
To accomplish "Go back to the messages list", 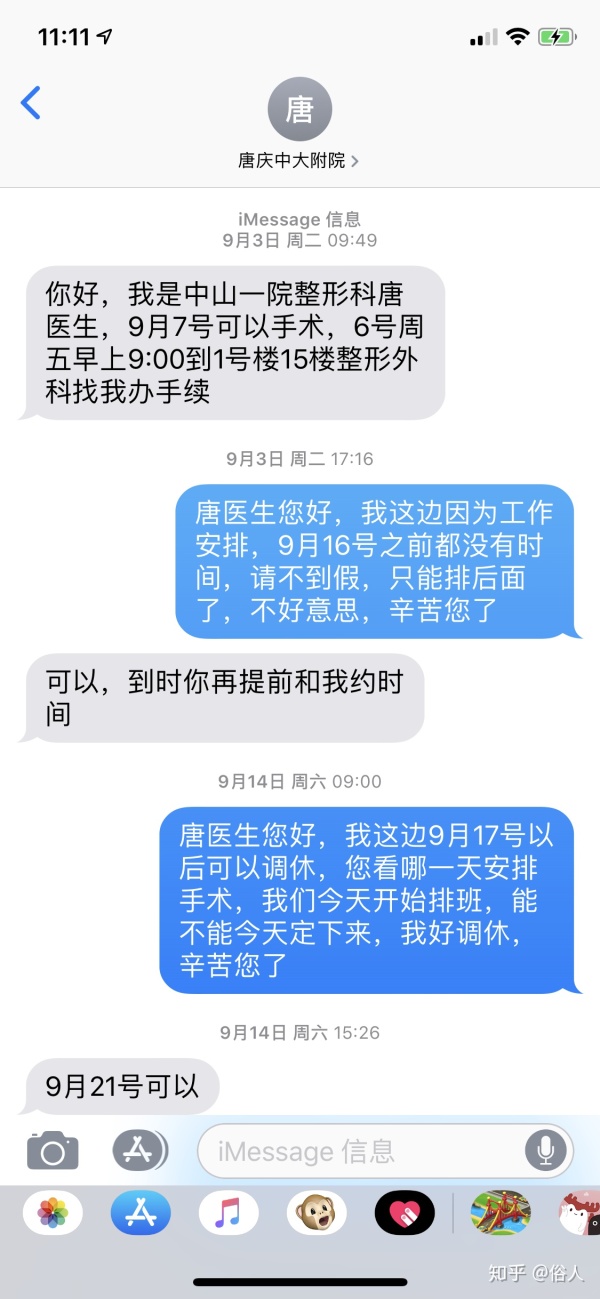I will (x=31, y=103).
